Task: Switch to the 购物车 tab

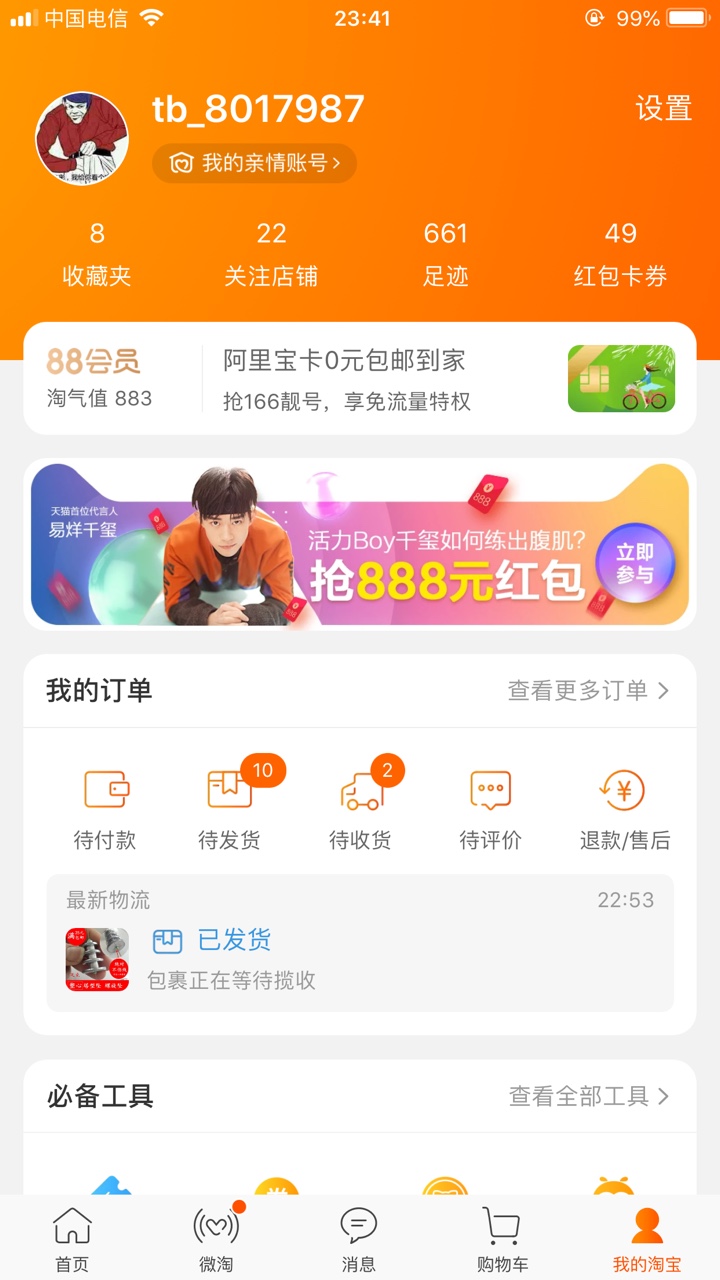Action: pyautogui.click(x=502, y=1240)
